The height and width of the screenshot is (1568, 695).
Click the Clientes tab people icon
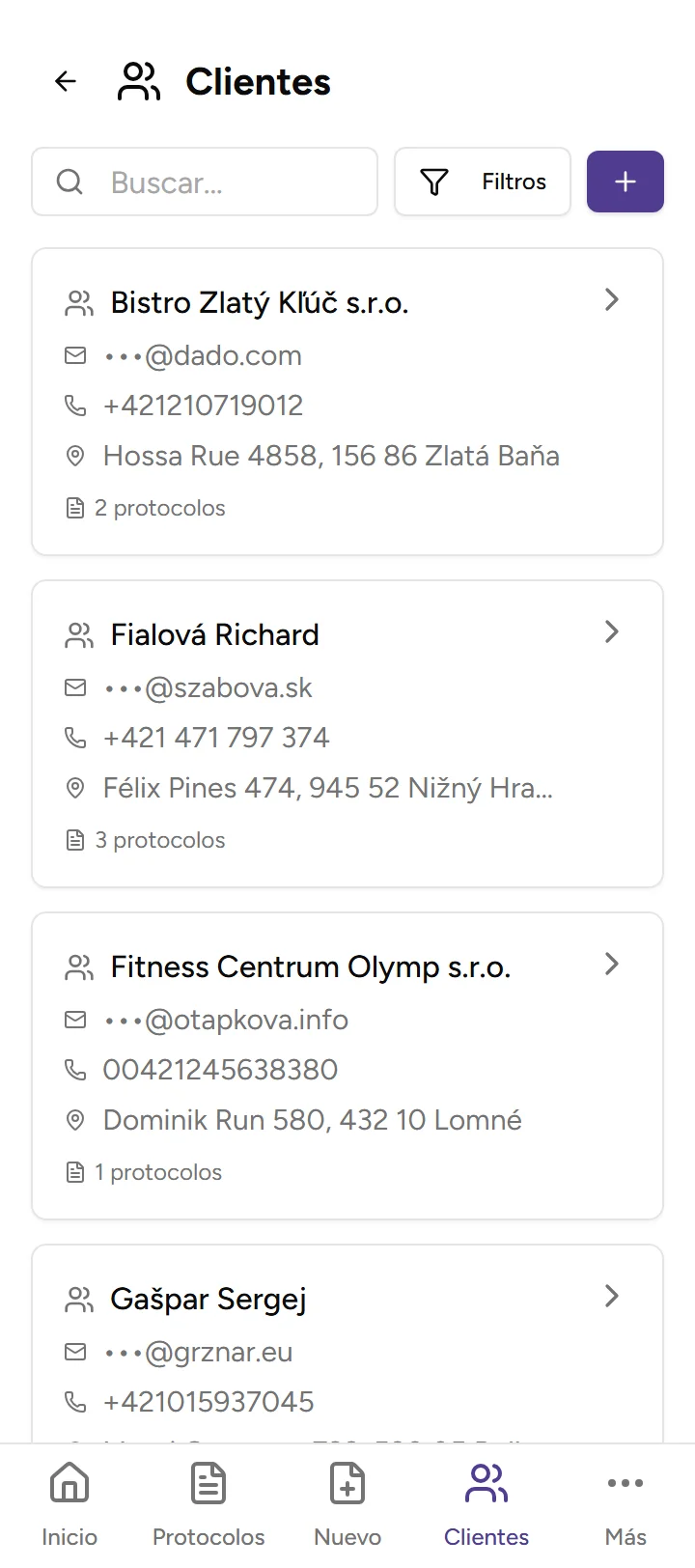486,1482
